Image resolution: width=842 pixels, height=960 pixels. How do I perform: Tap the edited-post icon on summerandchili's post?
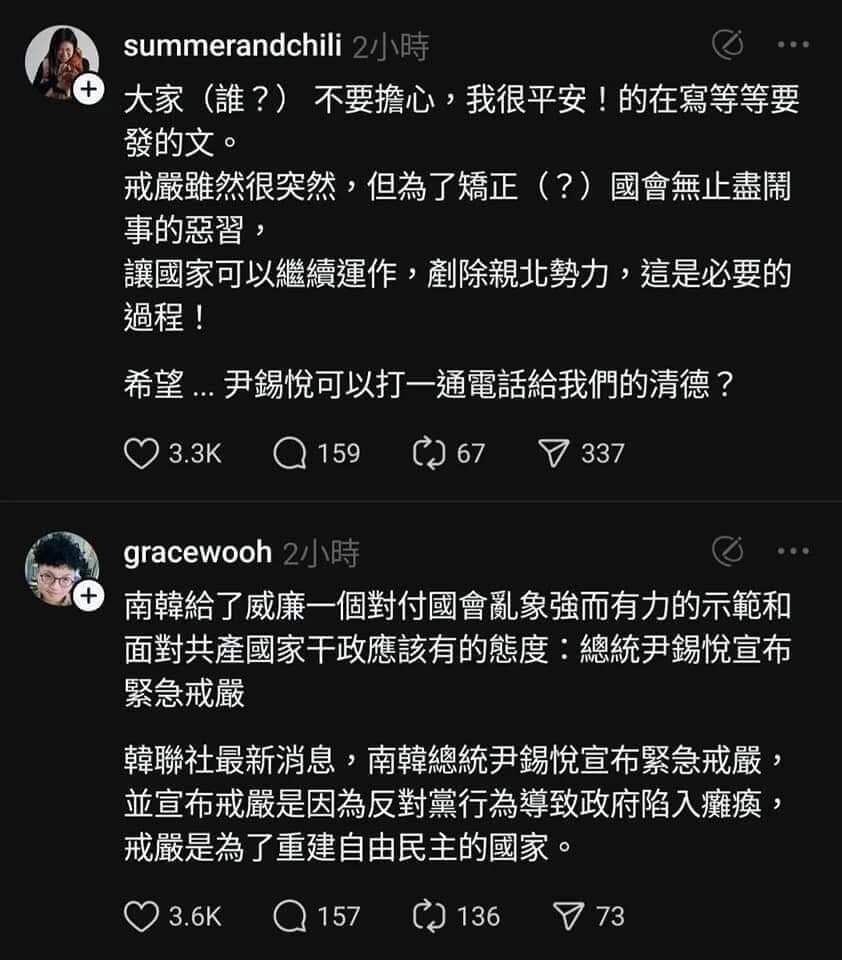click(728, 45)
